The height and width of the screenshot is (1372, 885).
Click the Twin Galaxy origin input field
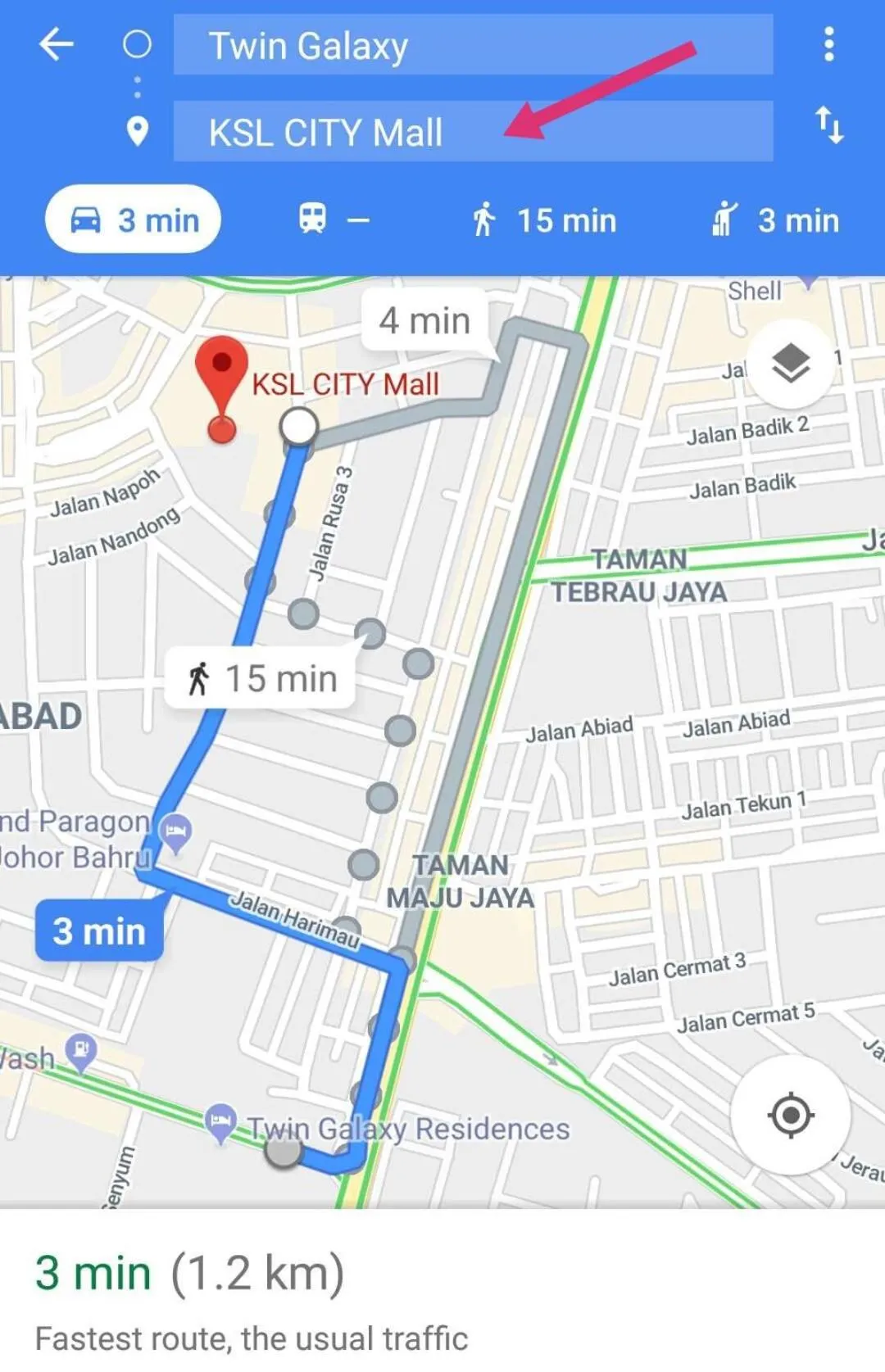click(x=474, y=45)
